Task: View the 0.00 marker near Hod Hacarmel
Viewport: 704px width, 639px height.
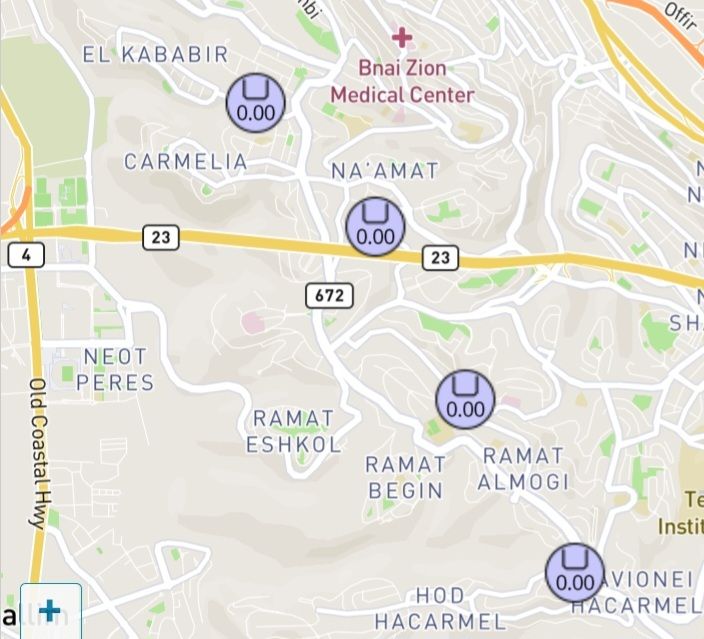Action: pyautogui.click(x=575, y=573)
